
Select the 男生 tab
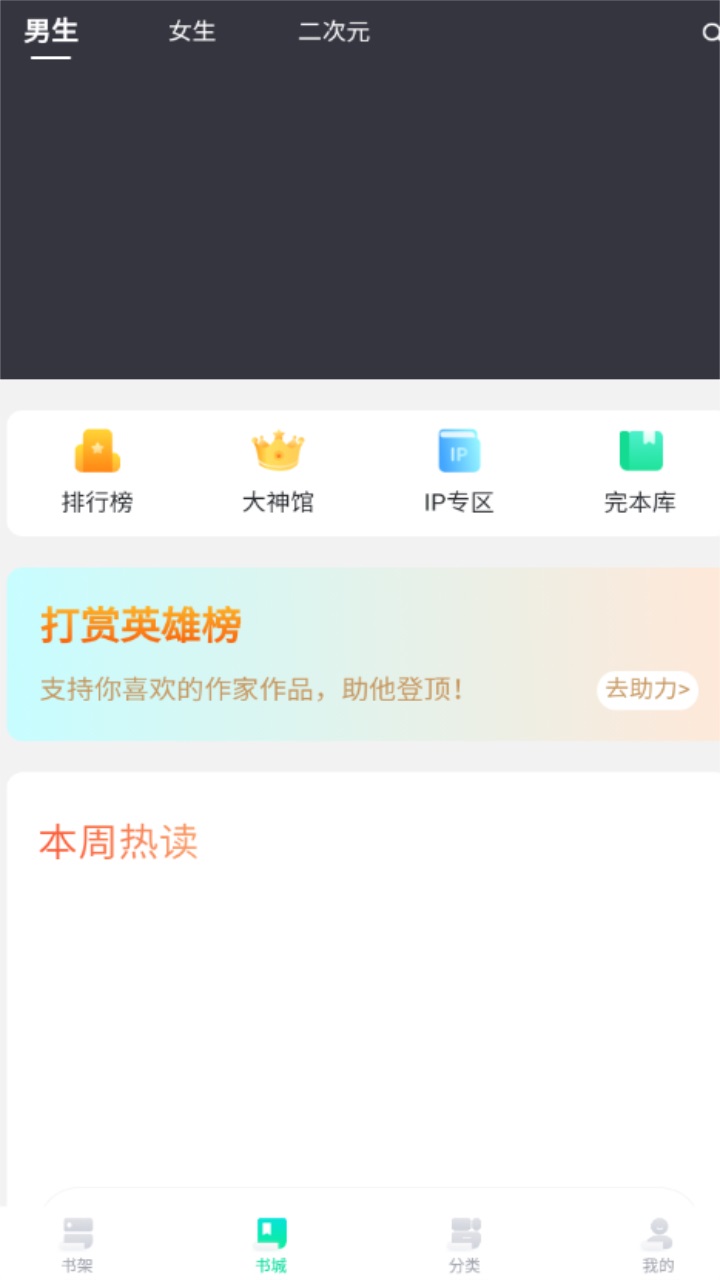[48, 32]
